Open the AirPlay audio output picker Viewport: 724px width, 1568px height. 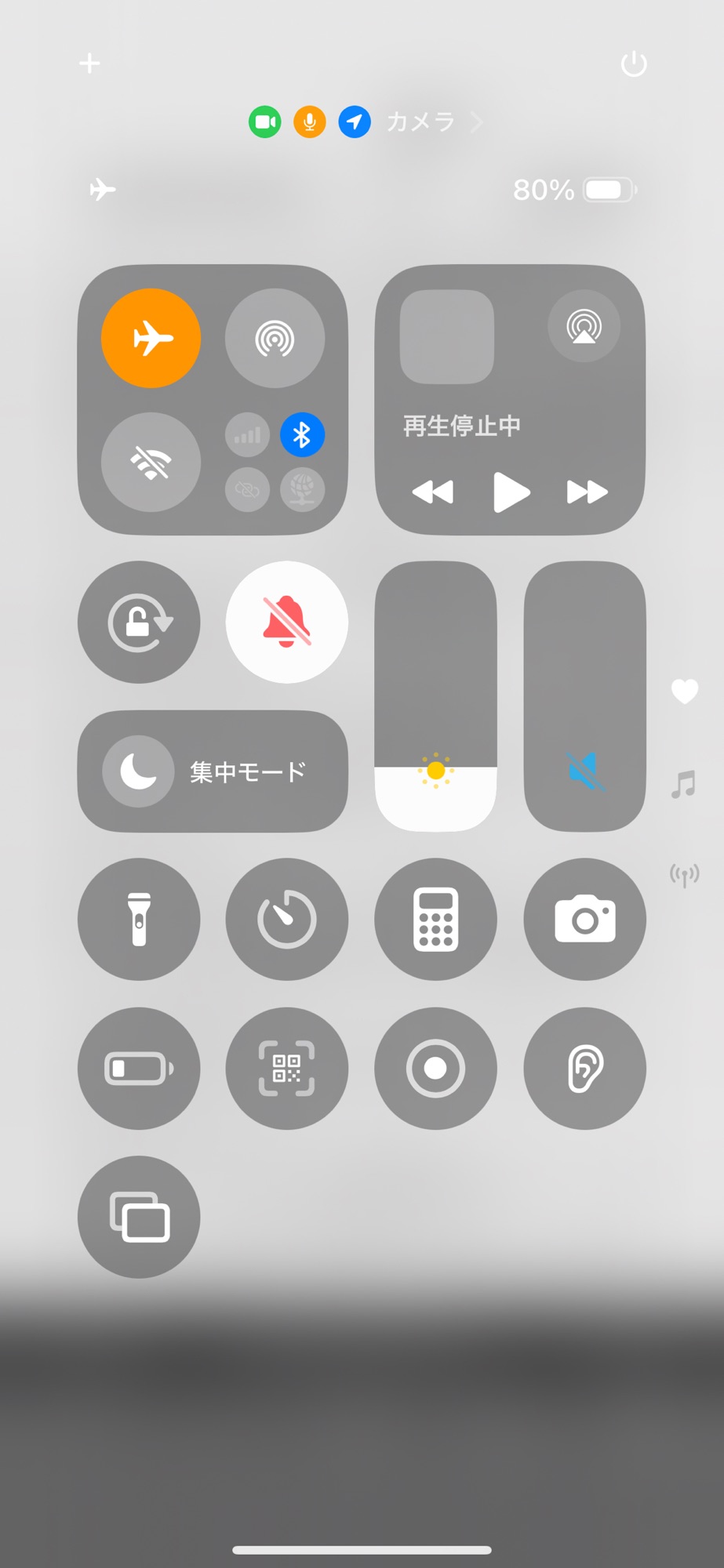(584, 326)
